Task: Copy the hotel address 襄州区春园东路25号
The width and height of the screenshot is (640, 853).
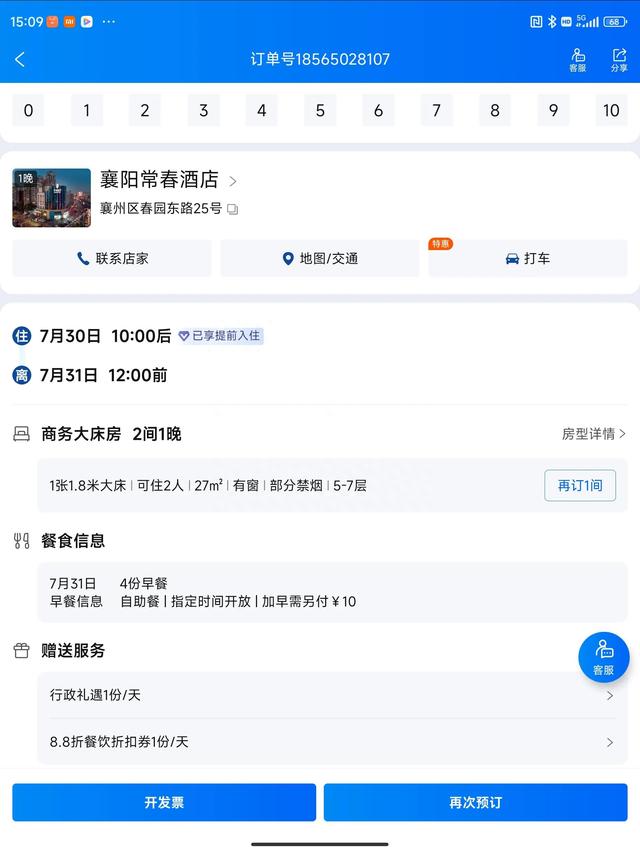Action: [232, 209]
